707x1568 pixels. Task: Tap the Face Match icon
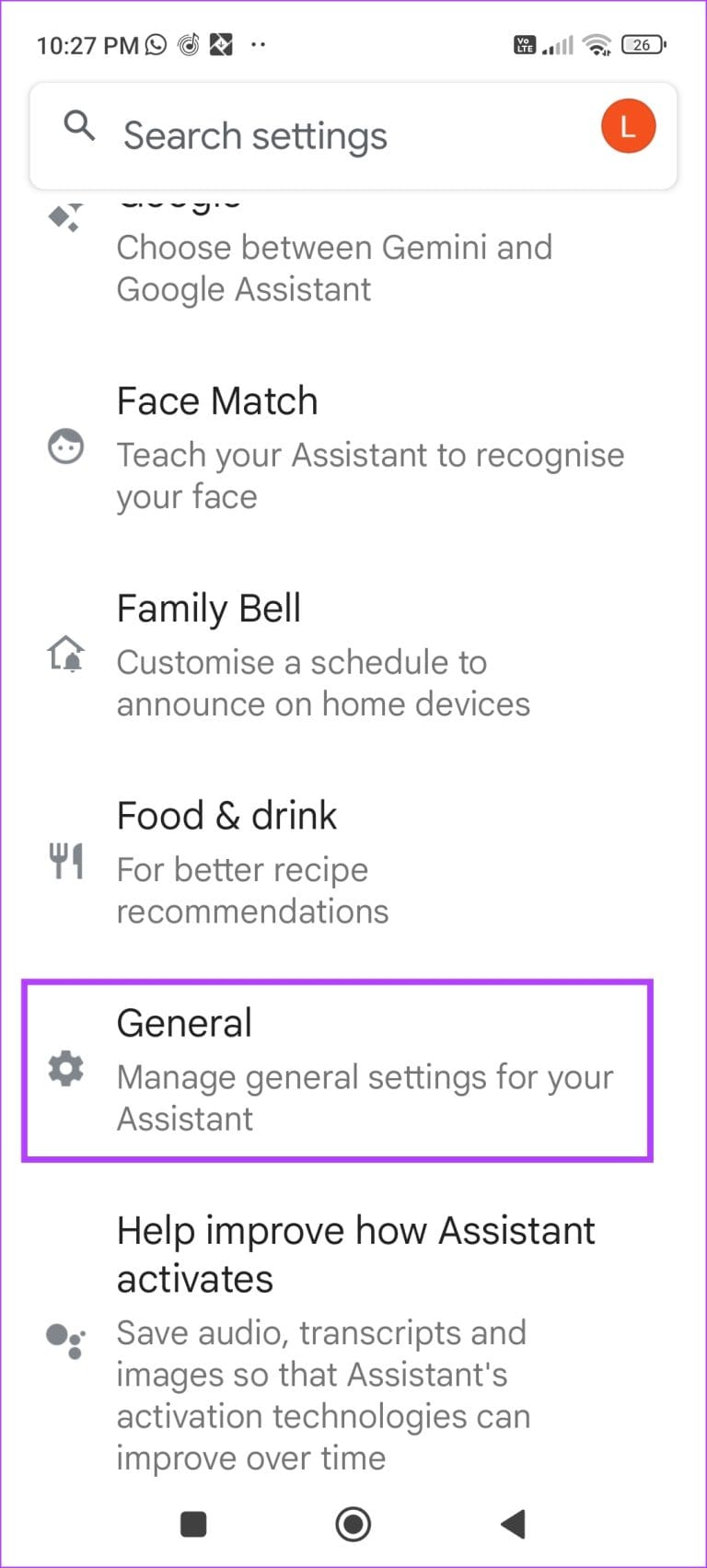pyautogui.click(x=65, y=447)
